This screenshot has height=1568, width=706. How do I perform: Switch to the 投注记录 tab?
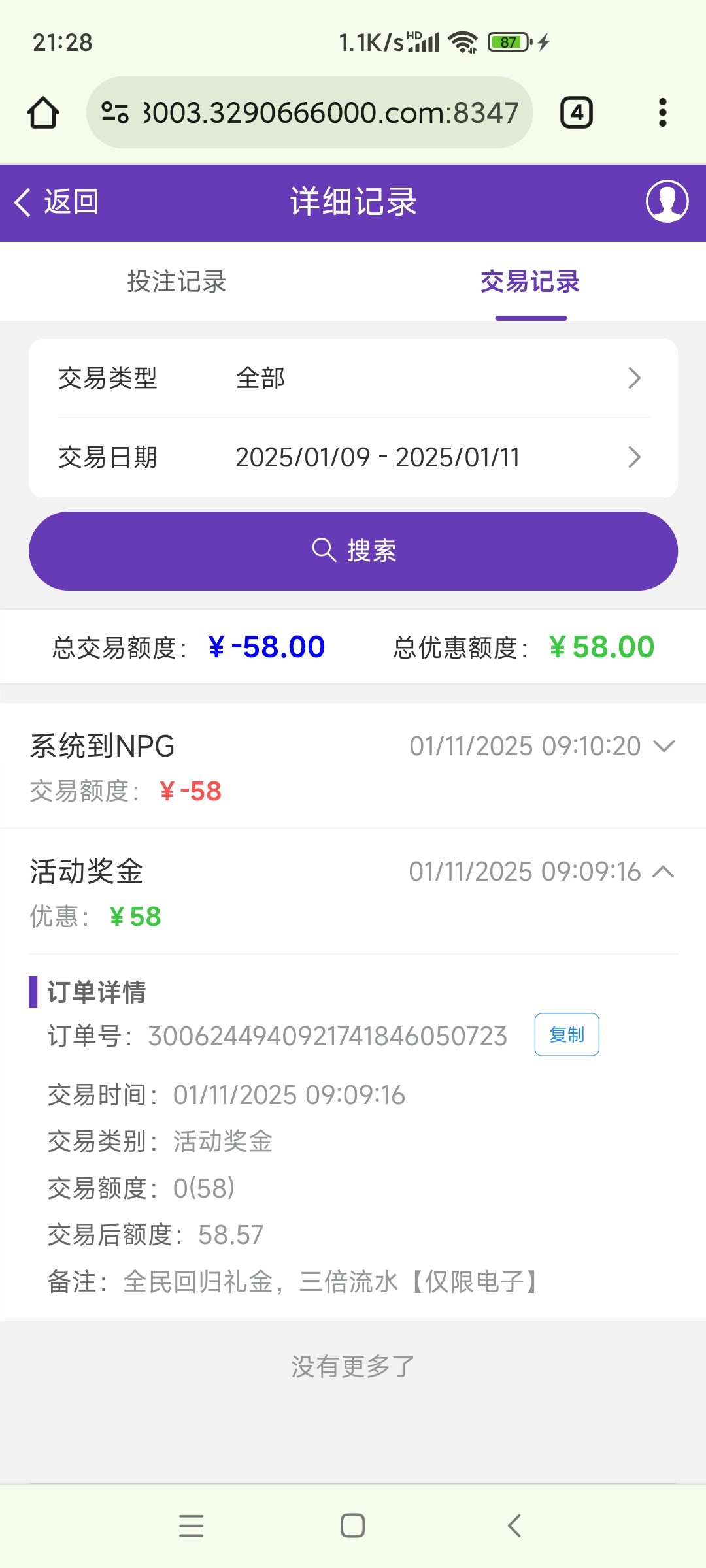[x=176, y=282]
